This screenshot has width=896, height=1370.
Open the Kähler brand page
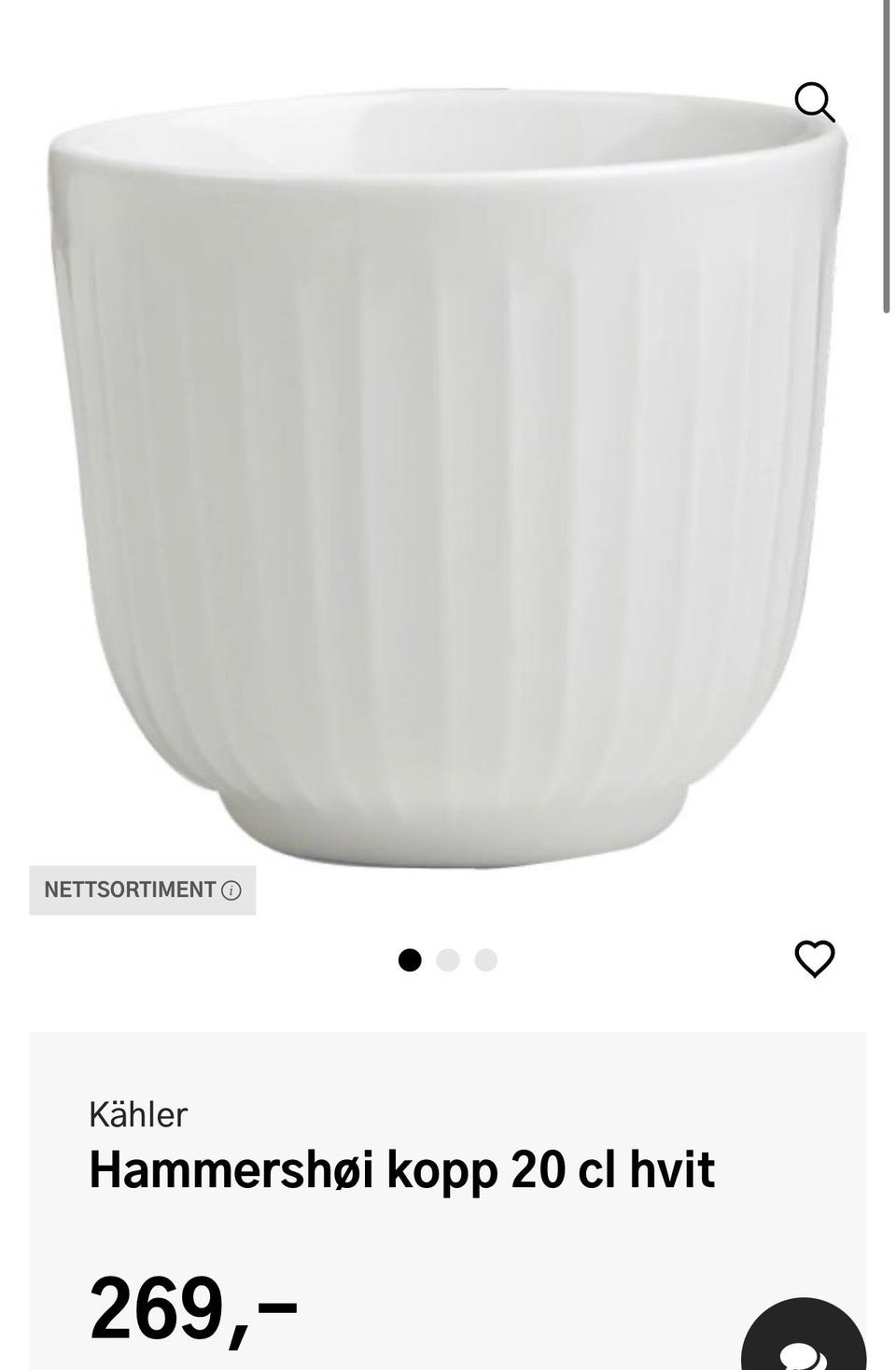coord(136,1113)
